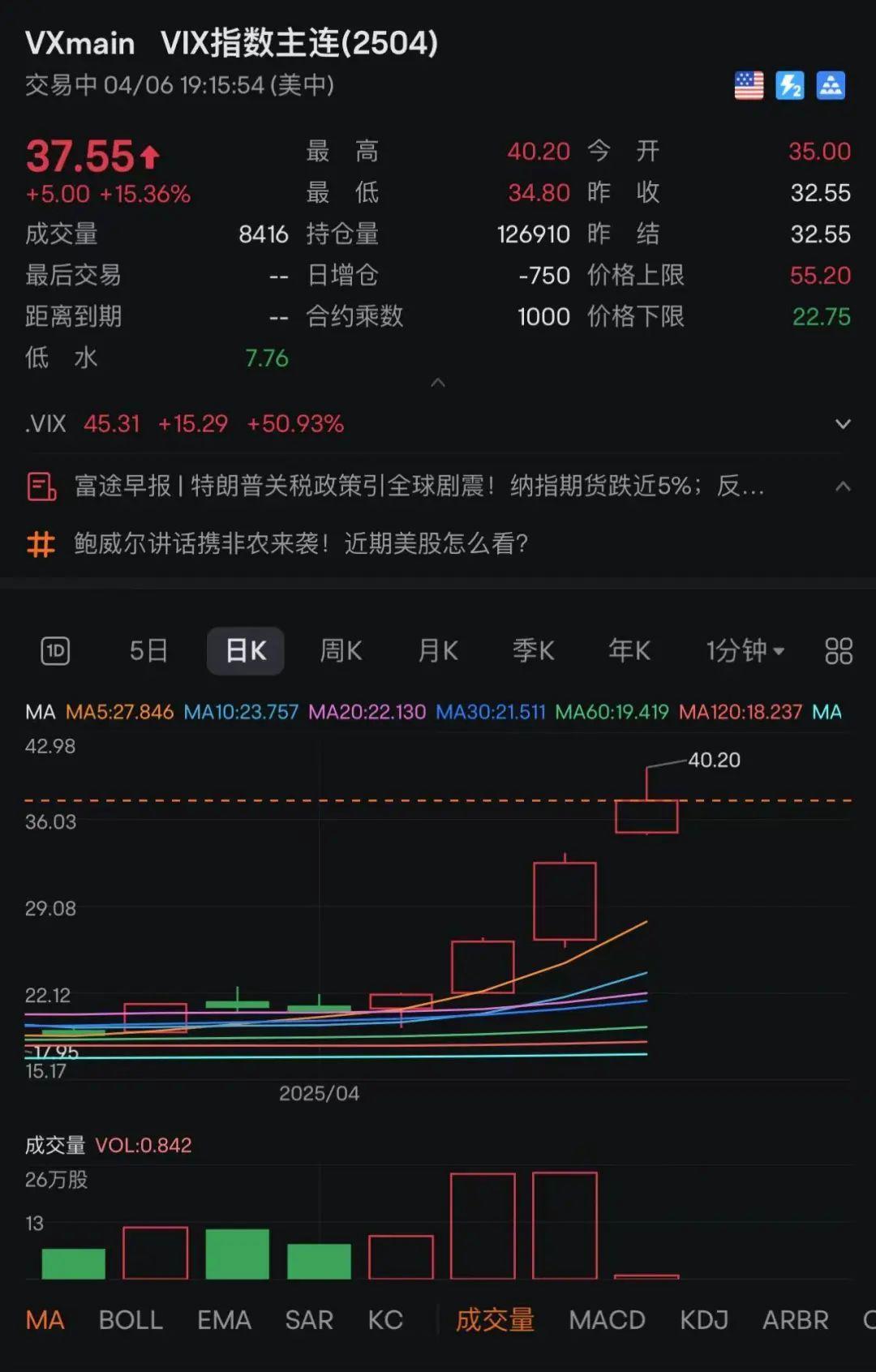Click the US flag market icon
Image resolution: width=876 pixels, height=1372 pixels.
[x=747, y=86]
